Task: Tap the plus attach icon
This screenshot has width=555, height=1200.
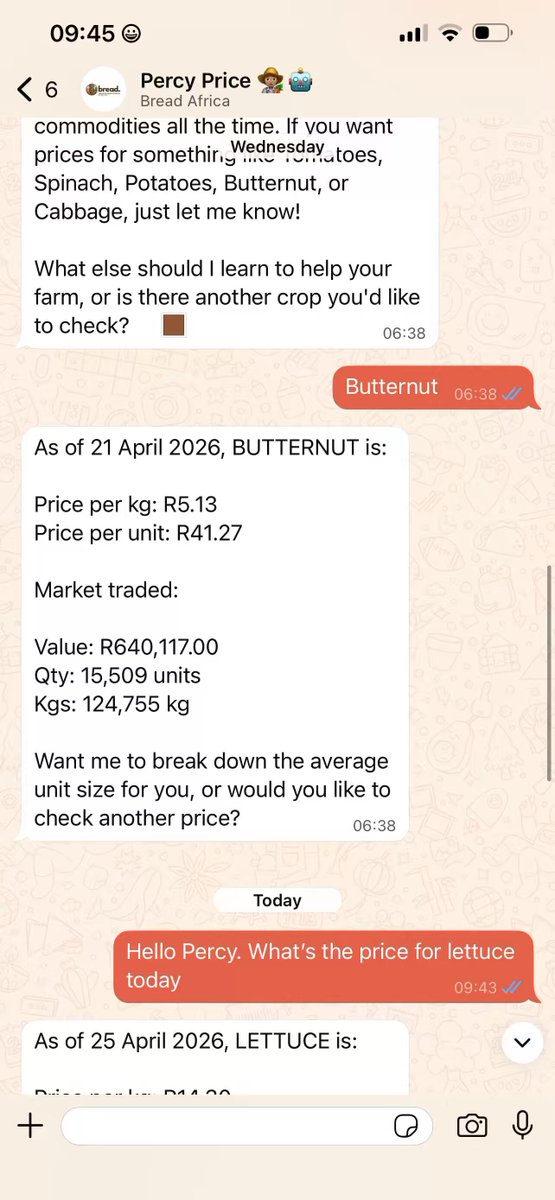Action: (30, 1126)
